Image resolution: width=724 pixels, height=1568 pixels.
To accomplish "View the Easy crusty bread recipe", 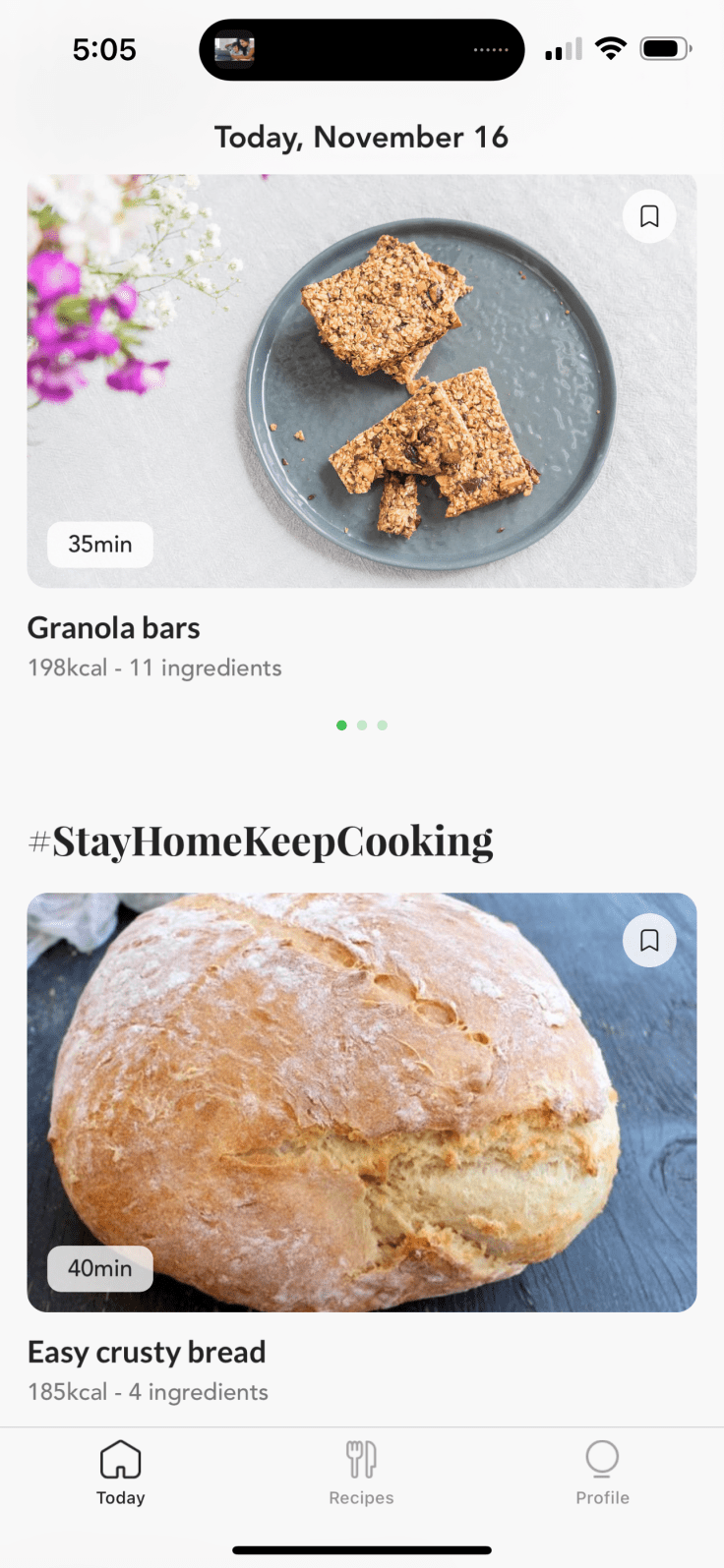I will [x=361, y=1102].
